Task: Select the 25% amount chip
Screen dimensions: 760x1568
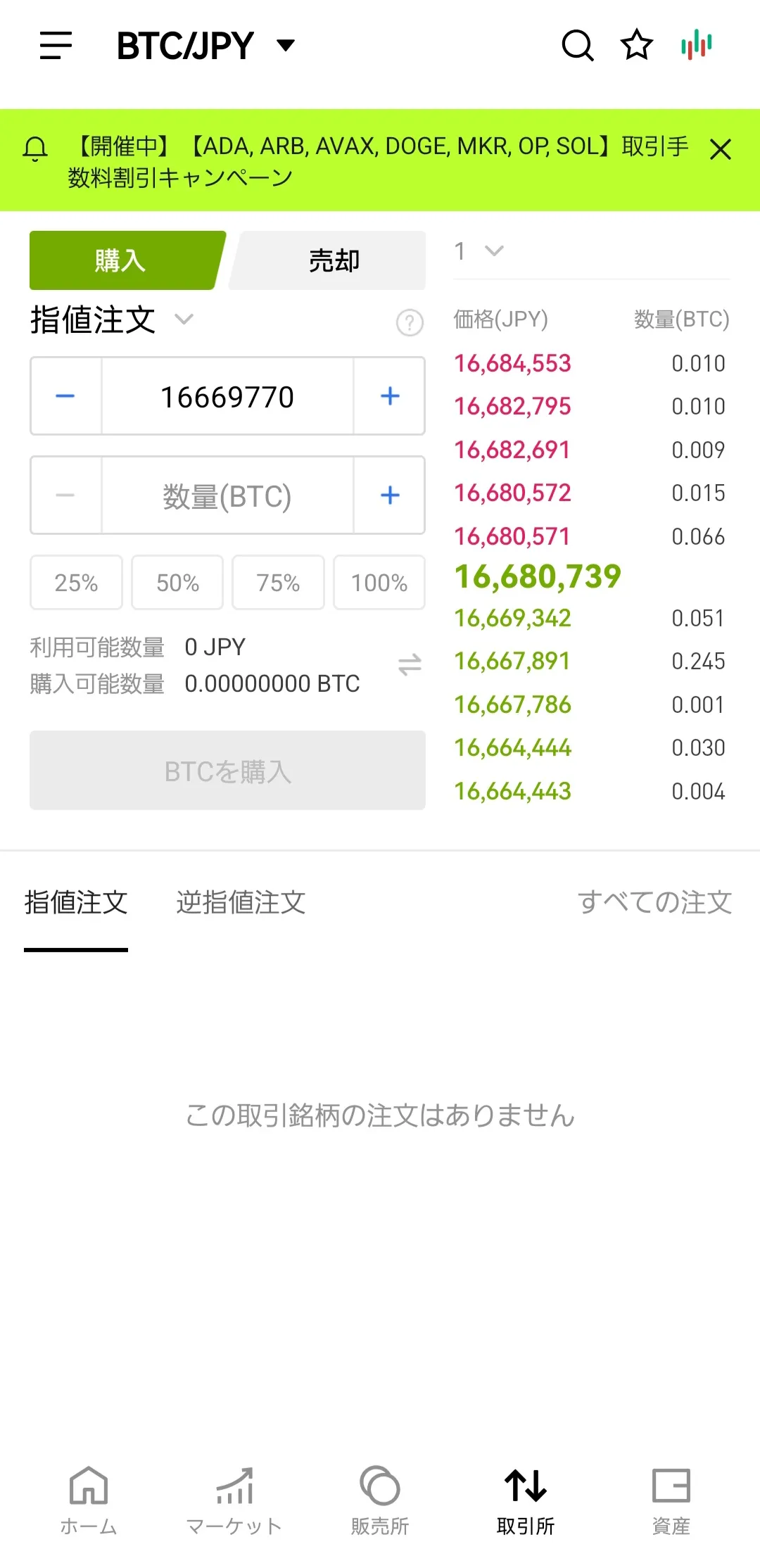Action: click(76, 583)
